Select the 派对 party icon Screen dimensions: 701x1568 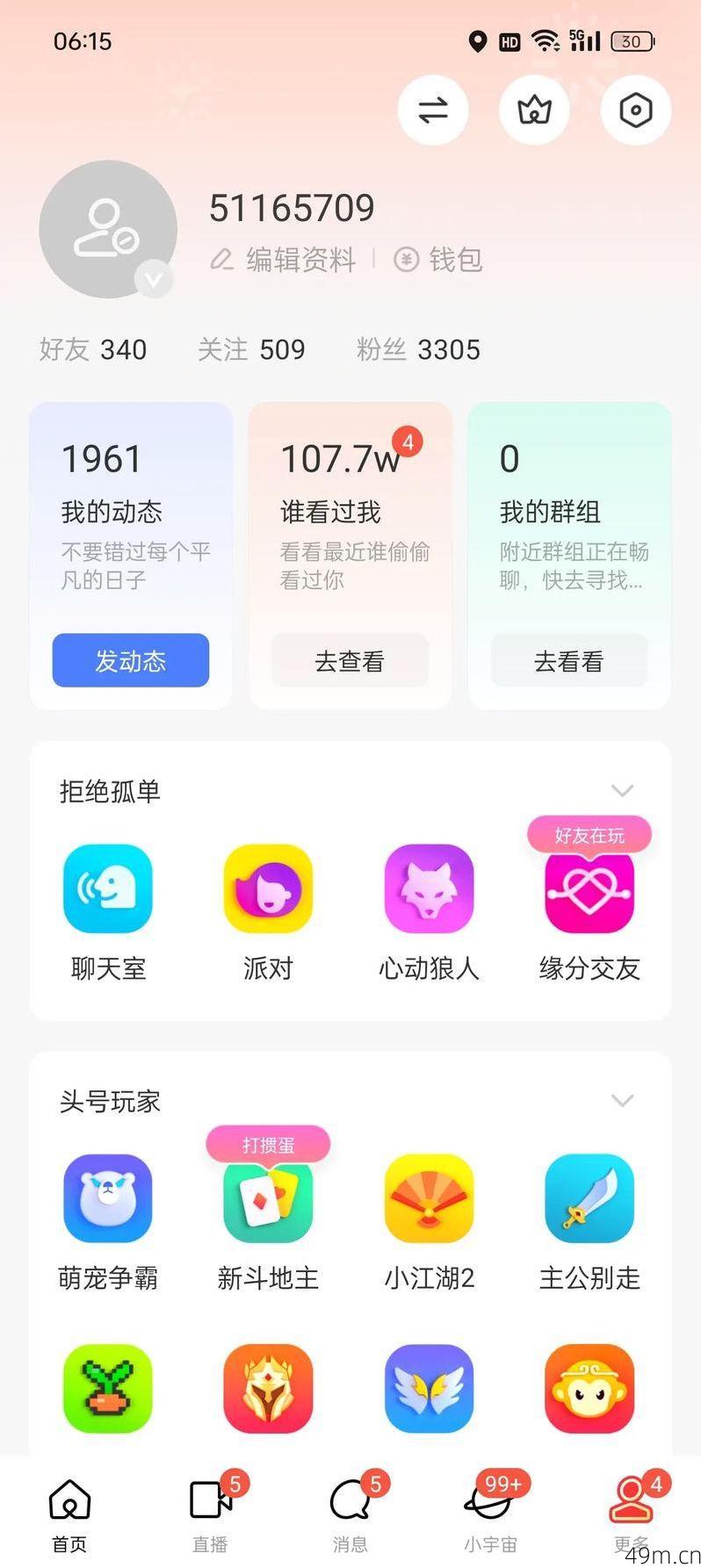268,888
